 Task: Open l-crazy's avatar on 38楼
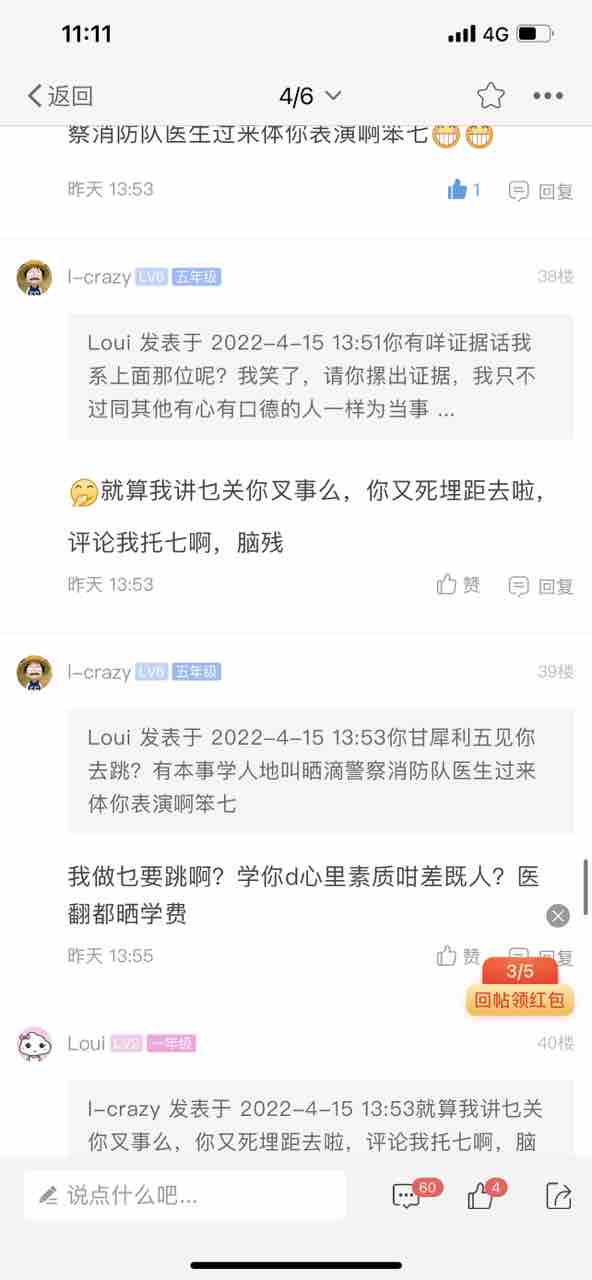35,277
